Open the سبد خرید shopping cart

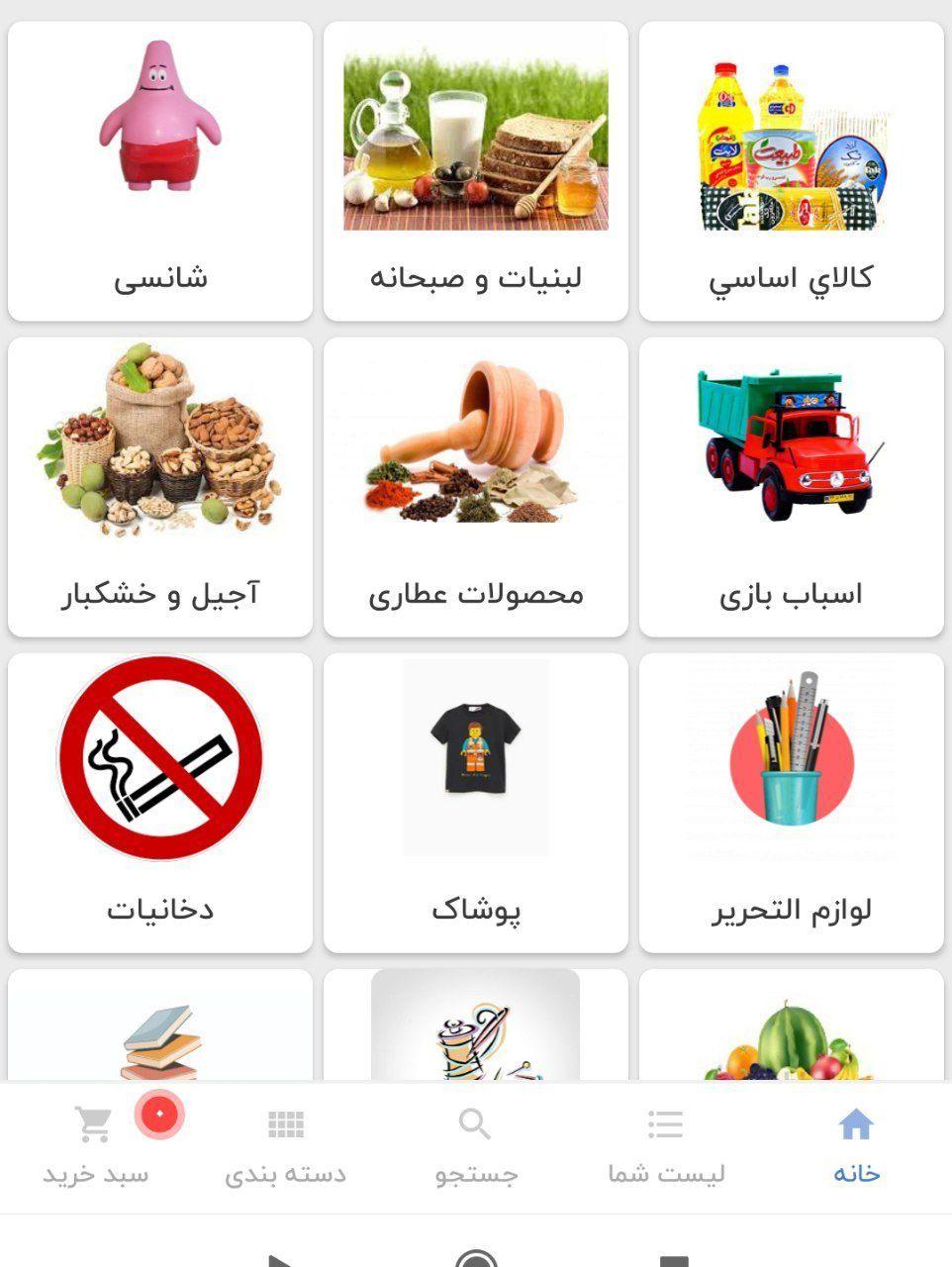[96, 1146]
